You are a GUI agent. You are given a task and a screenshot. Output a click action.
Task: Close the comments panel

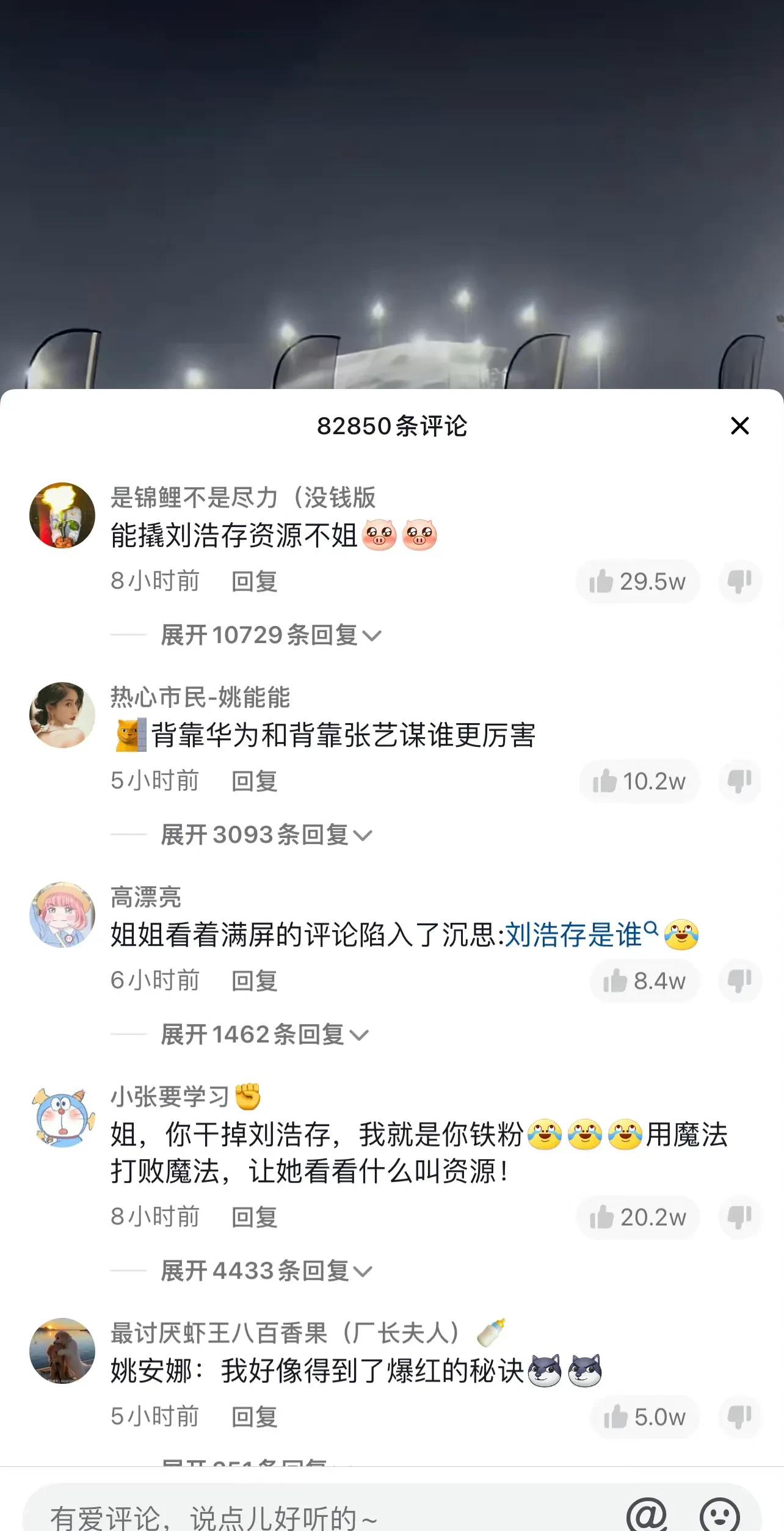coord(739,426)
